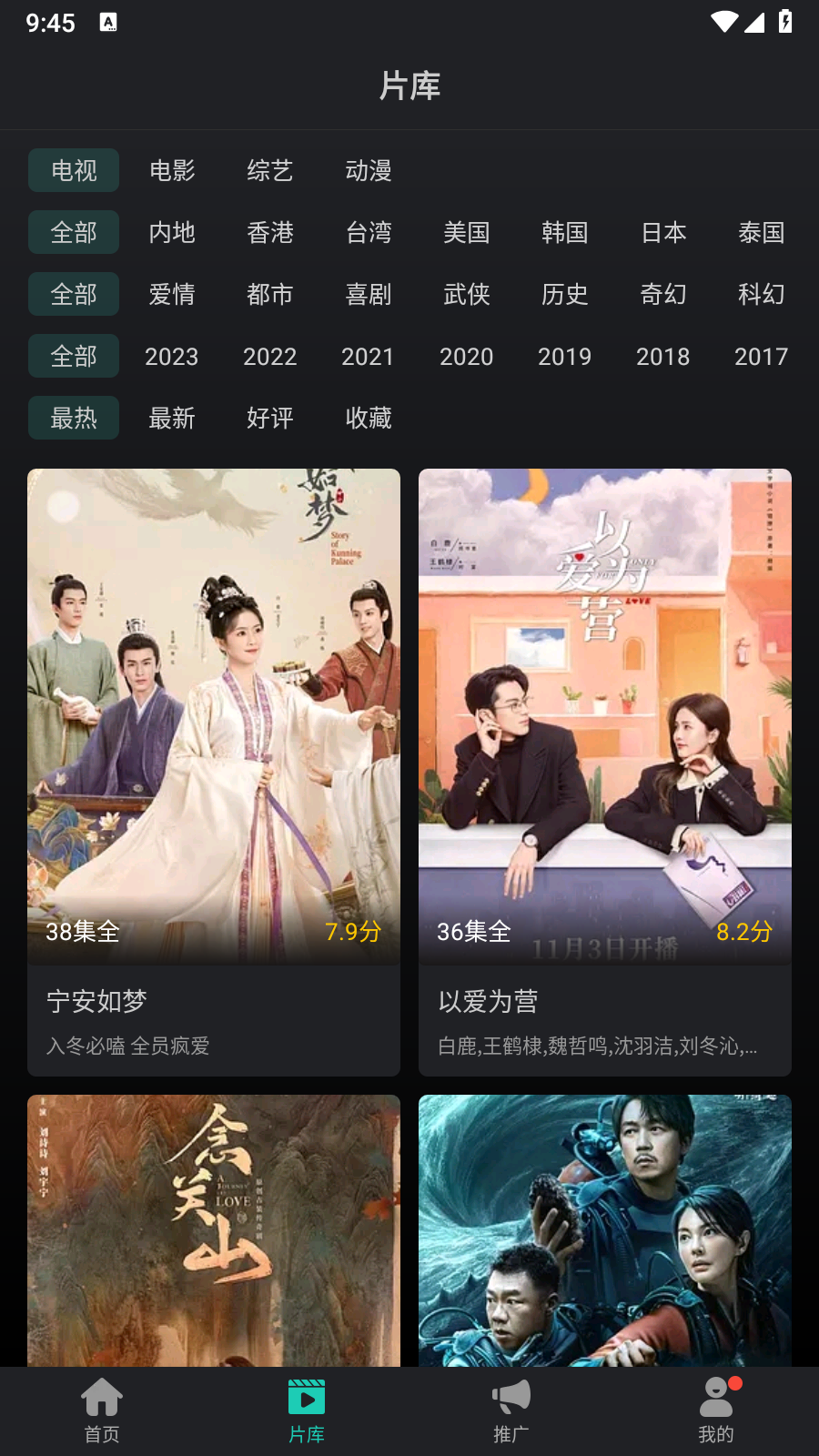
Task: Tap the signal strength icon in status bar
Action: [756, 22]
